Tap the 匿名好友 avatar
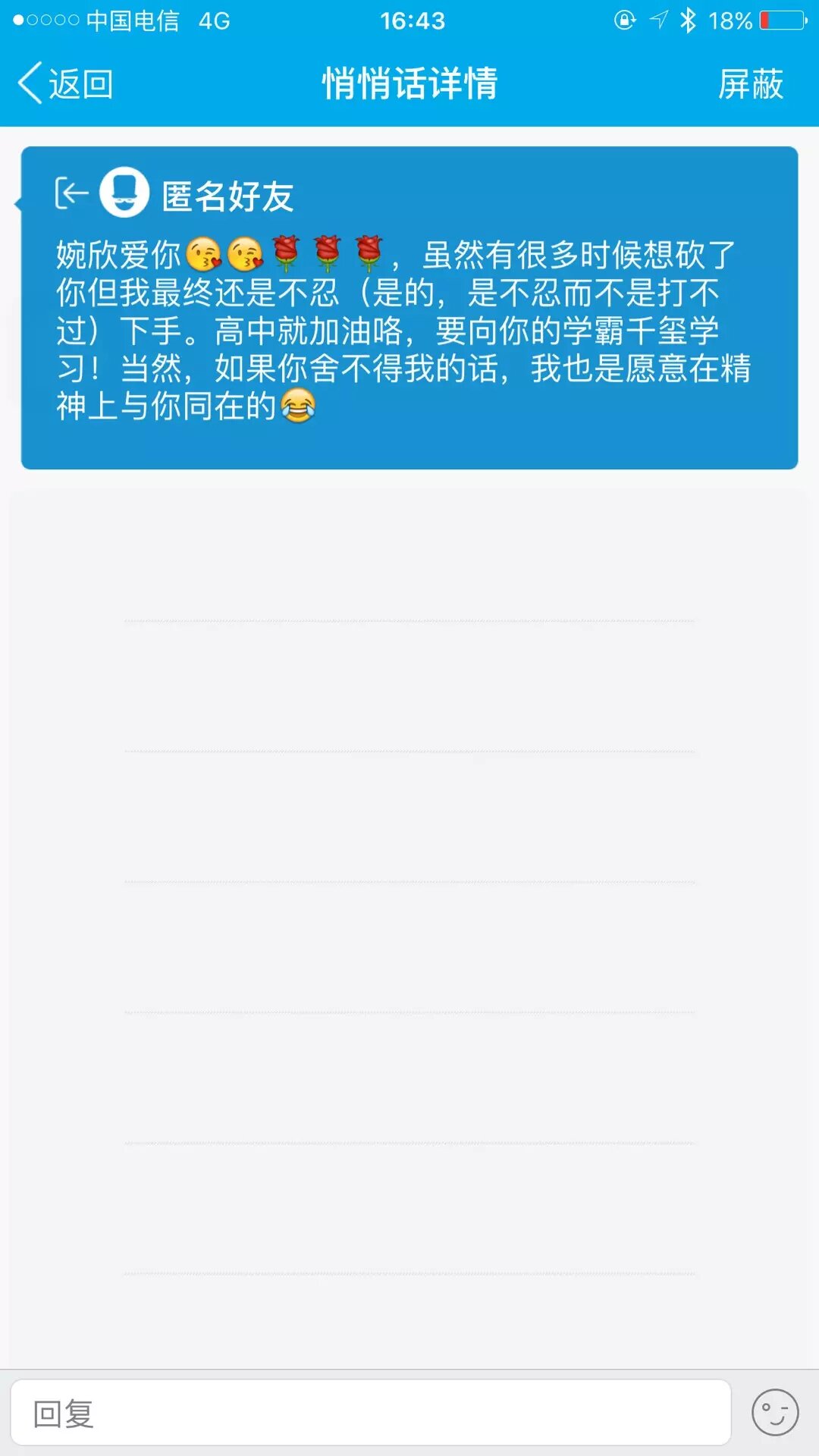 (x=124, y=193)
